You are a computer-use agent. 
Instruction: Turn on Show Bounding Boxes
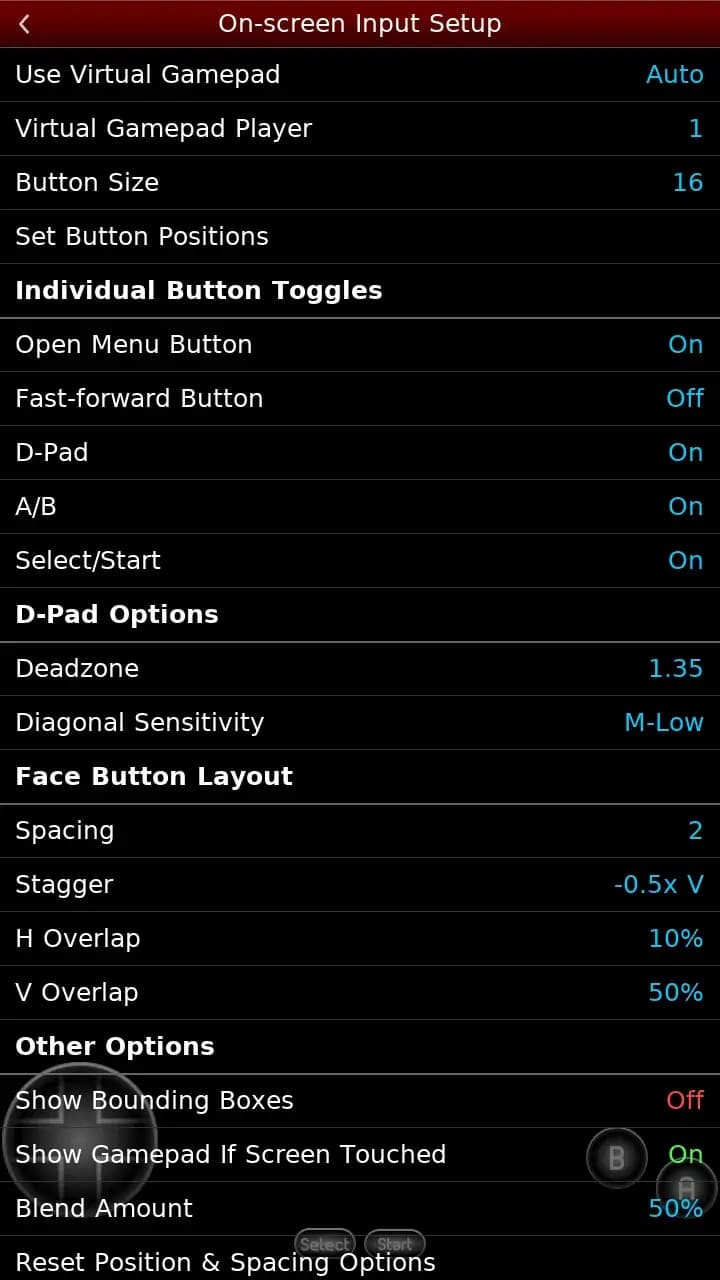(x=400, y=1101)
